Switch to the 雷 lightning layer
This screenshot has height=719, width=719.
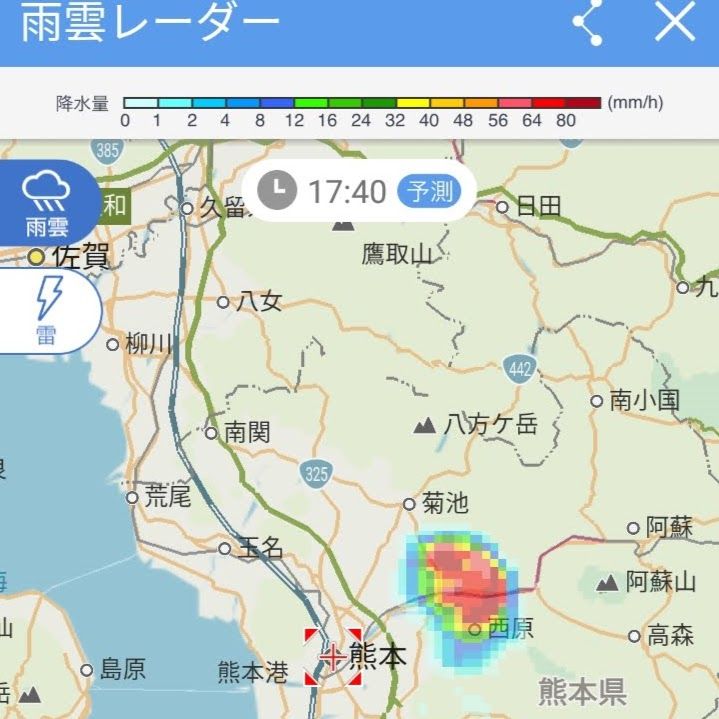48,311
